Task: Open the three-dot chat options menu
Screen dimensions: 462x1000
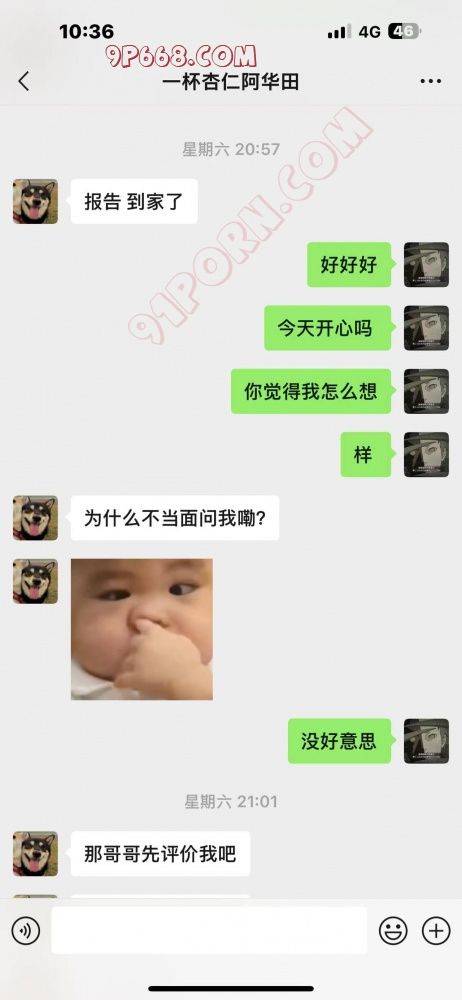Action: point(431,82)
